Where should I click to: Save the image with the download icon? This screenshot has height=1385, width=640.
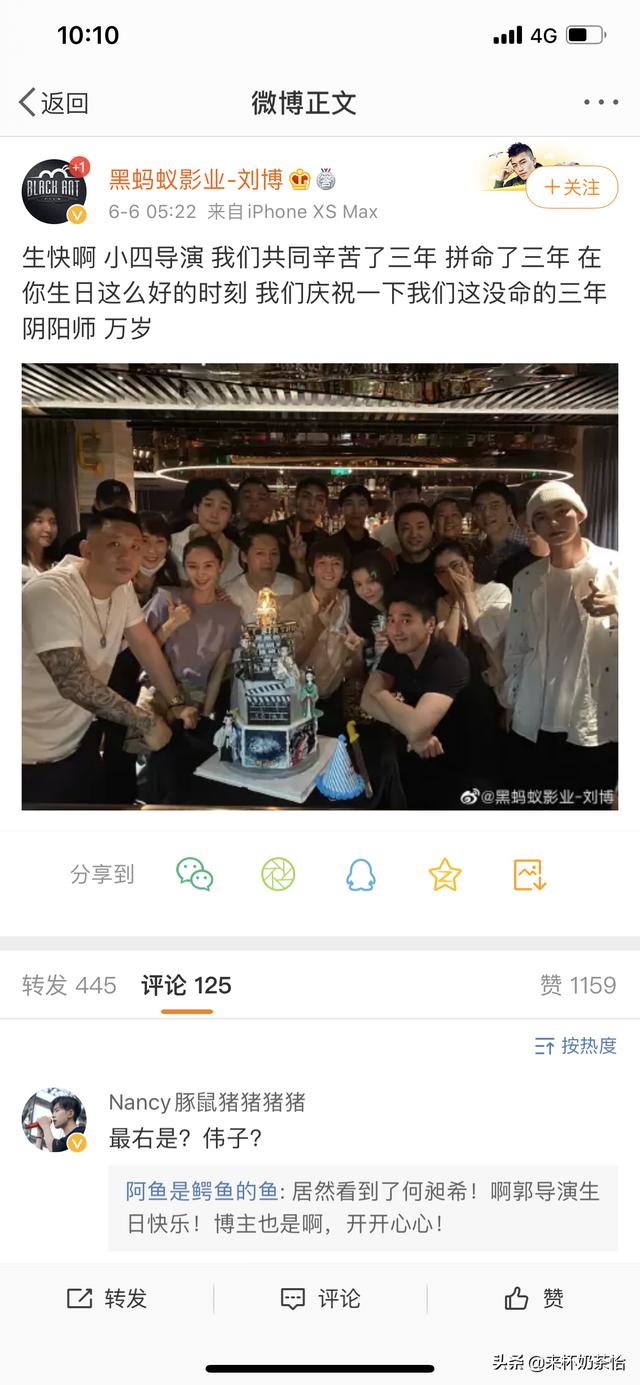pyautogui.click(x=529, y=874)
